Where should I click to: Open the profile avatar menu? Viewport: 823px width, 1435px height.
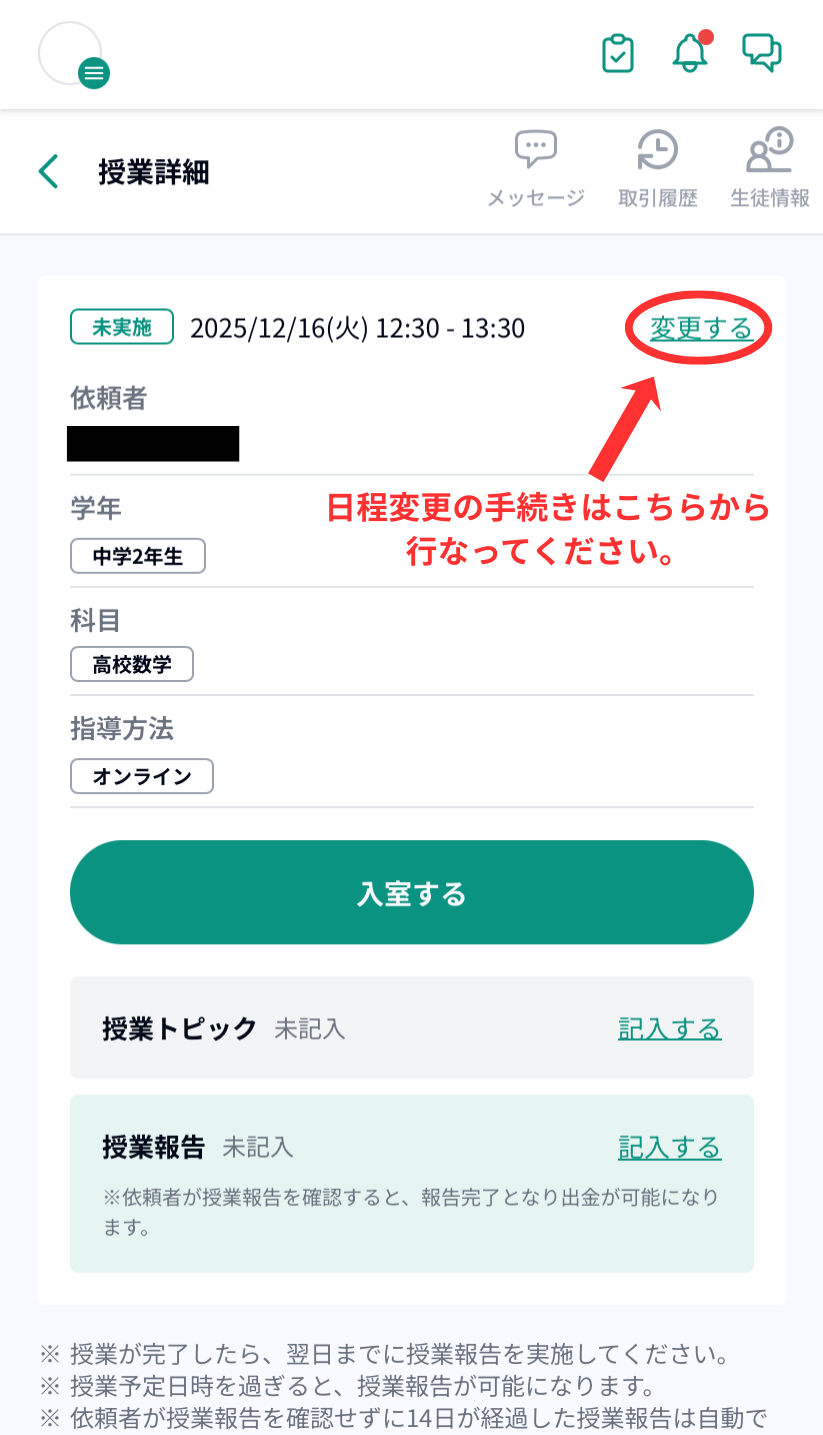pyautogui.click(x=72, y=54)
